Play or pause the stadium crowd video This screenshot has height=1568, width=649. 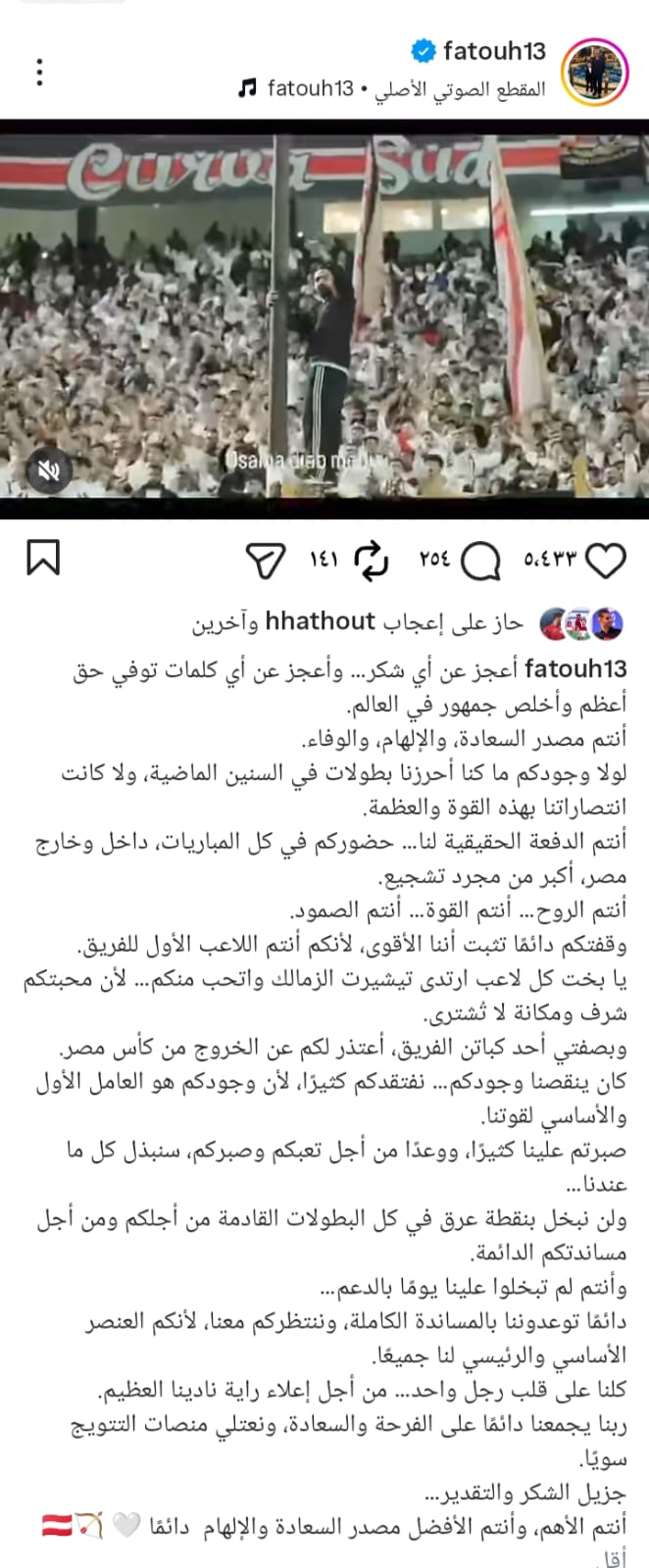[324, 314]
